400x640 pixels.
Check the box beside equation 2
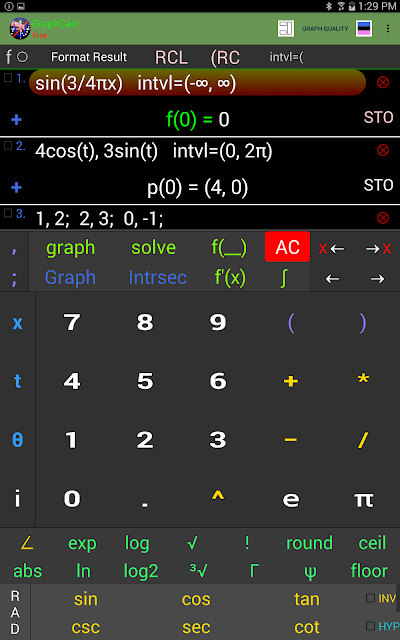tap(8, 145)
